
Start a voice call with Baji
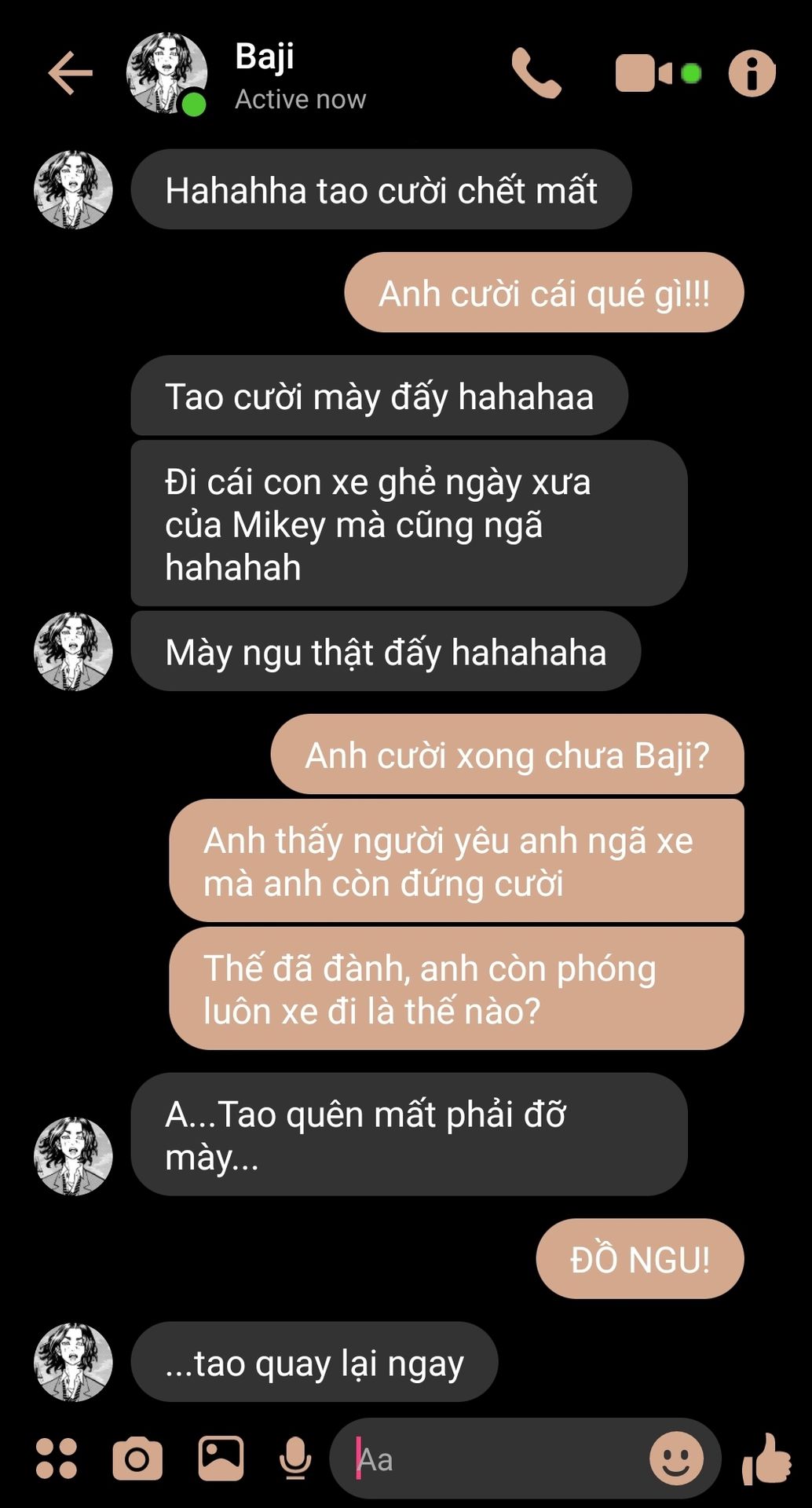(x=536, y=73)
